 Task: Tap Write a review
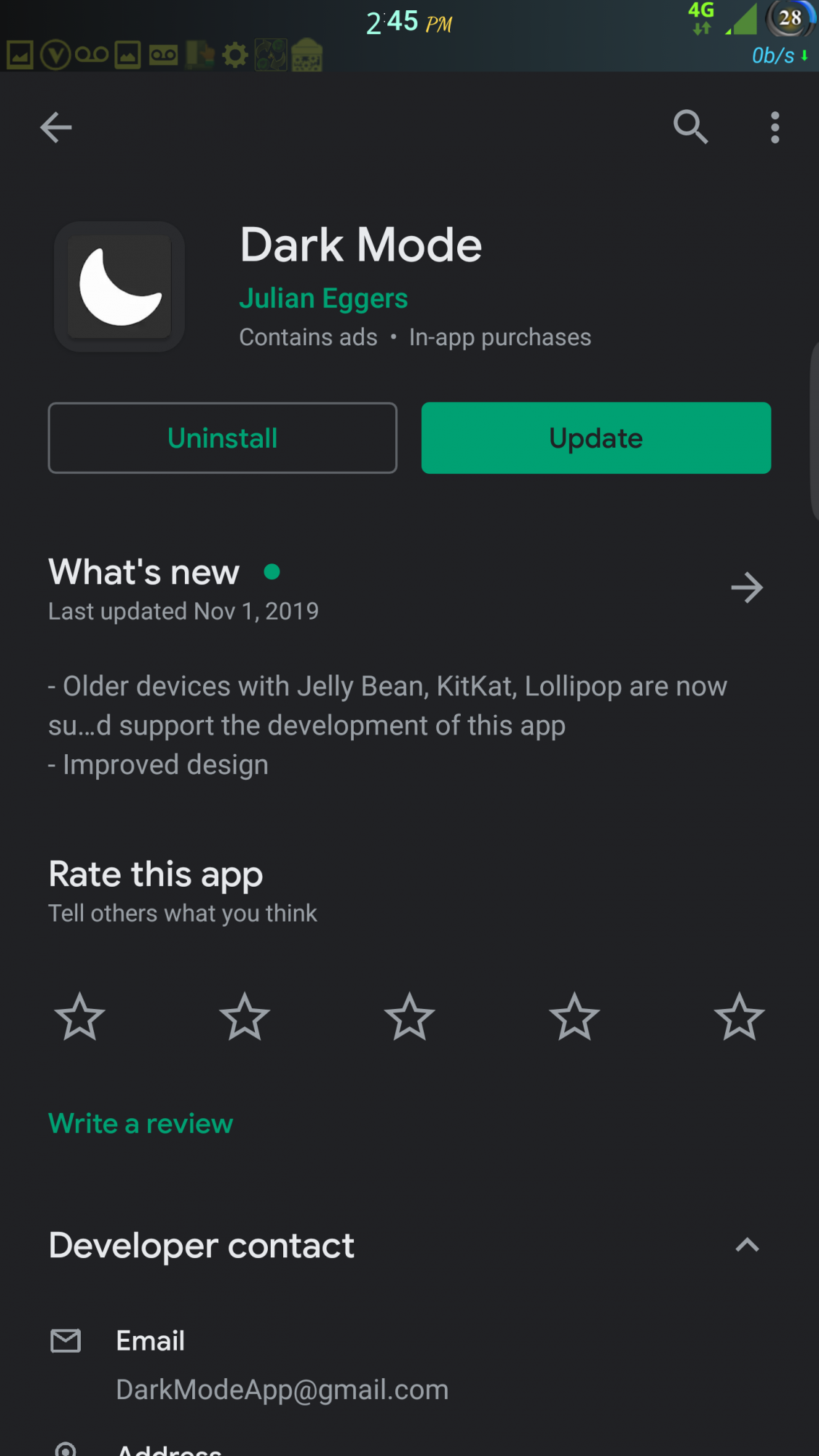coord(141,1123)
